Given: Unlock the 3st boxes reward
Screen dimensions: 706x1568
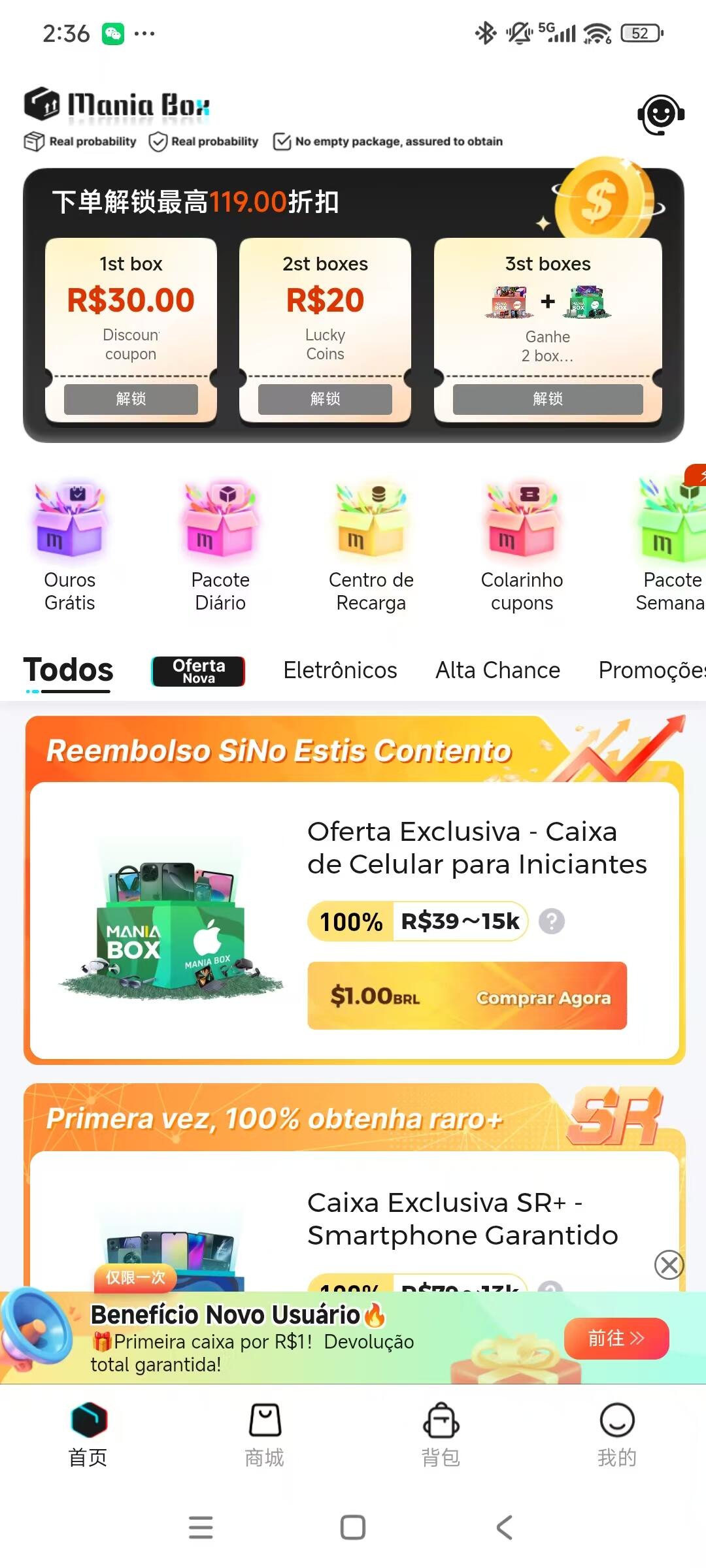Looking at the screenshot, I should pos(548,399).
